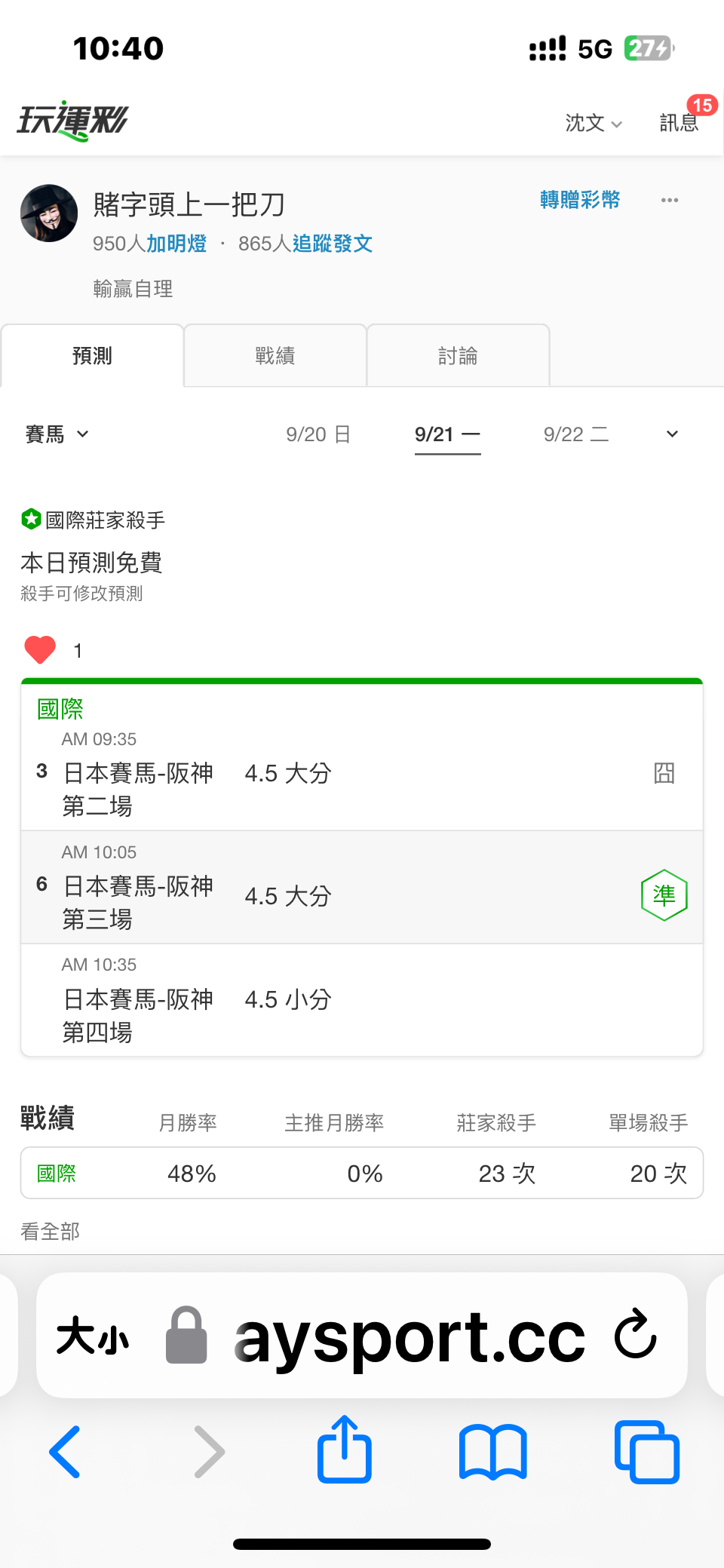724x1568 pixels.
Task: Like the prediction with heart icon
Action: tap(40, 650)
